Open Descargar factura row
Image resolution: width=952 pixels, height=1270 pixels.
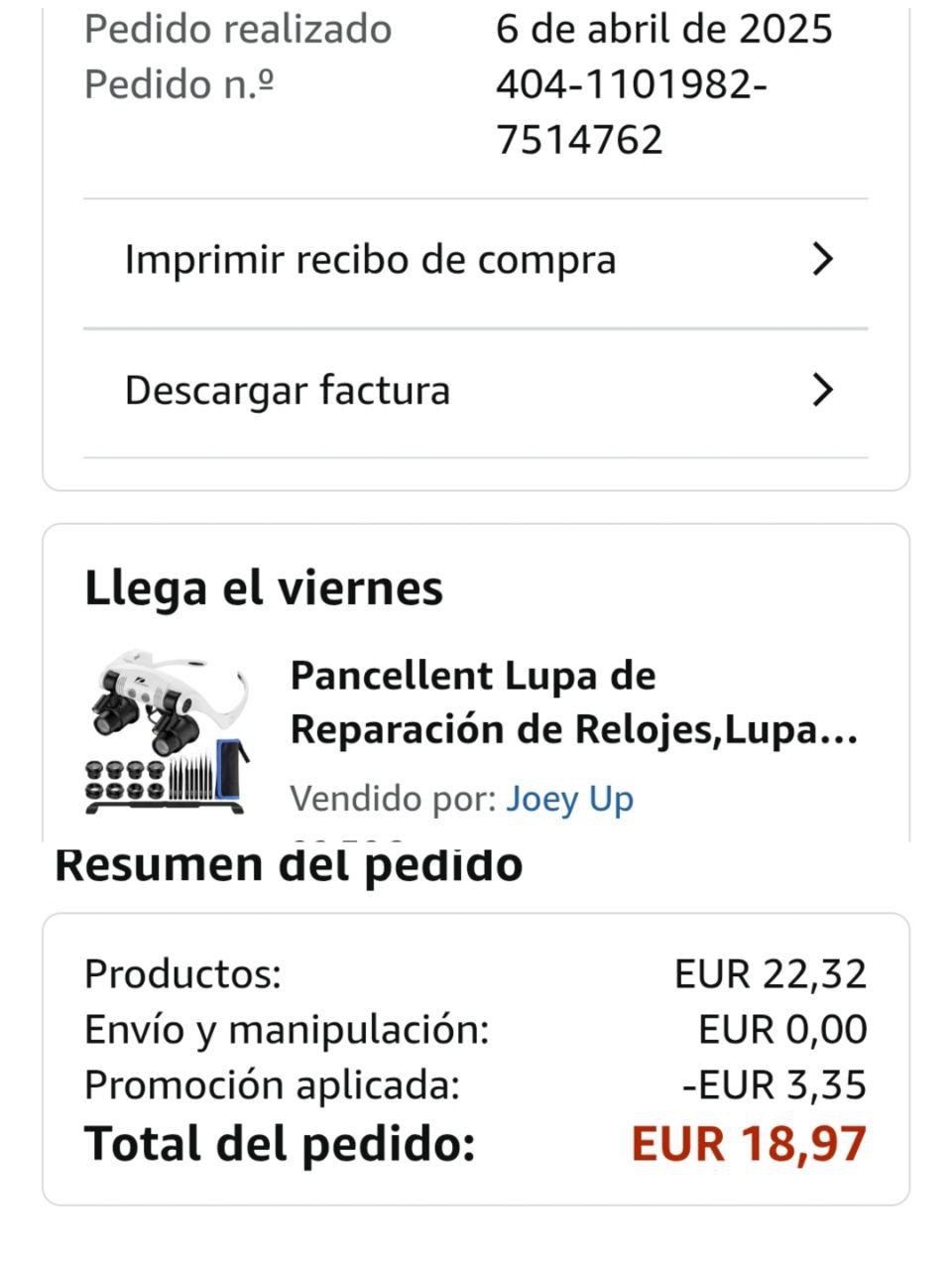474,391
